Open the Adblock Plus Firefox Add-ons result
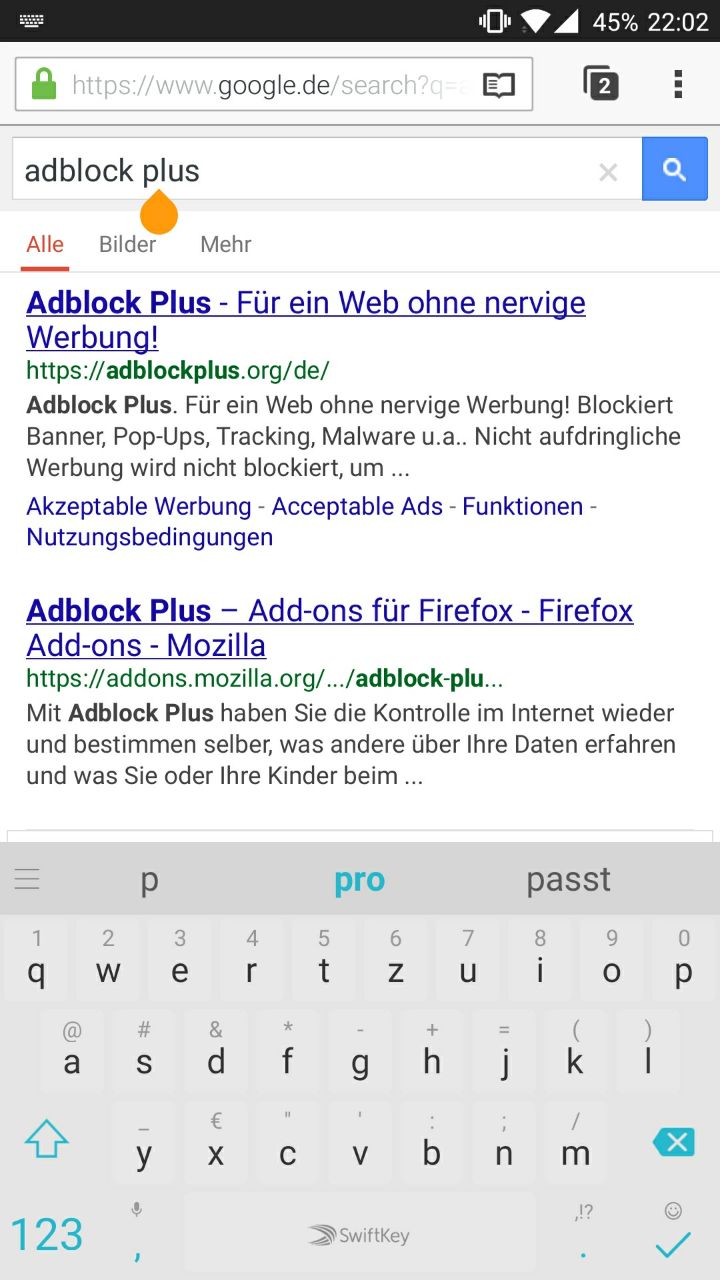This screenshot has height=1280, width=720. coord(330,627)
